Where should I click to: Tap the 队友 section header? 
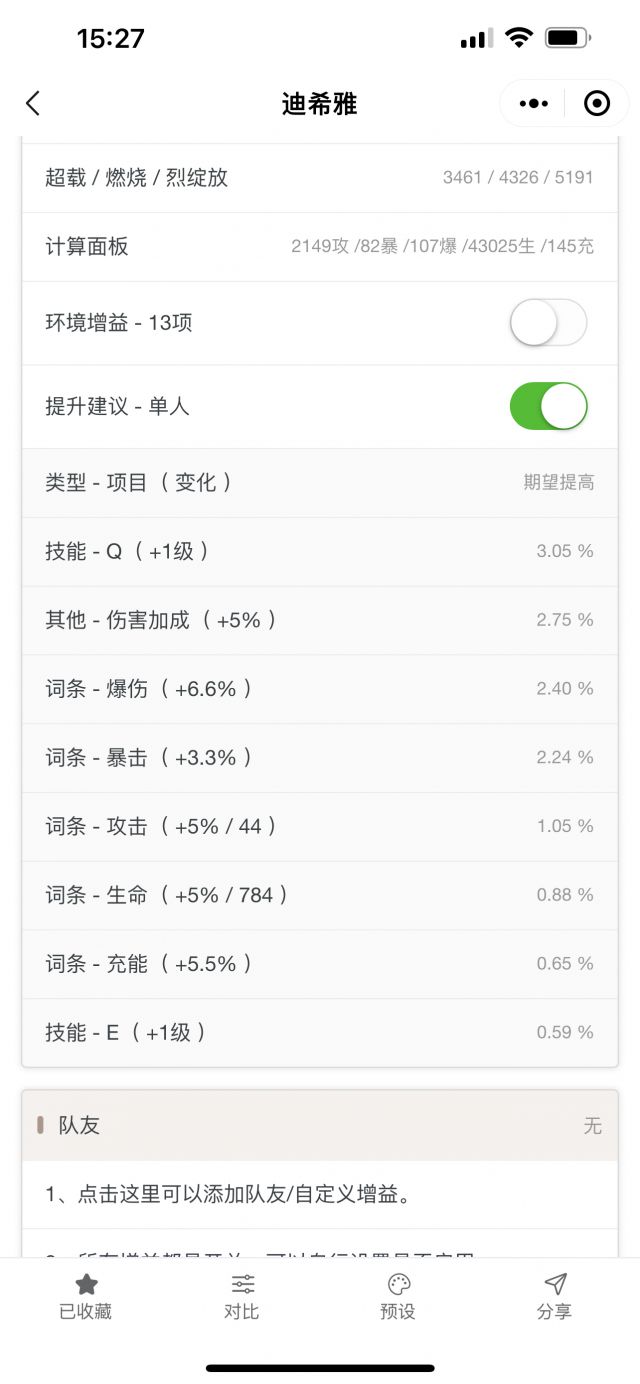320,1125
